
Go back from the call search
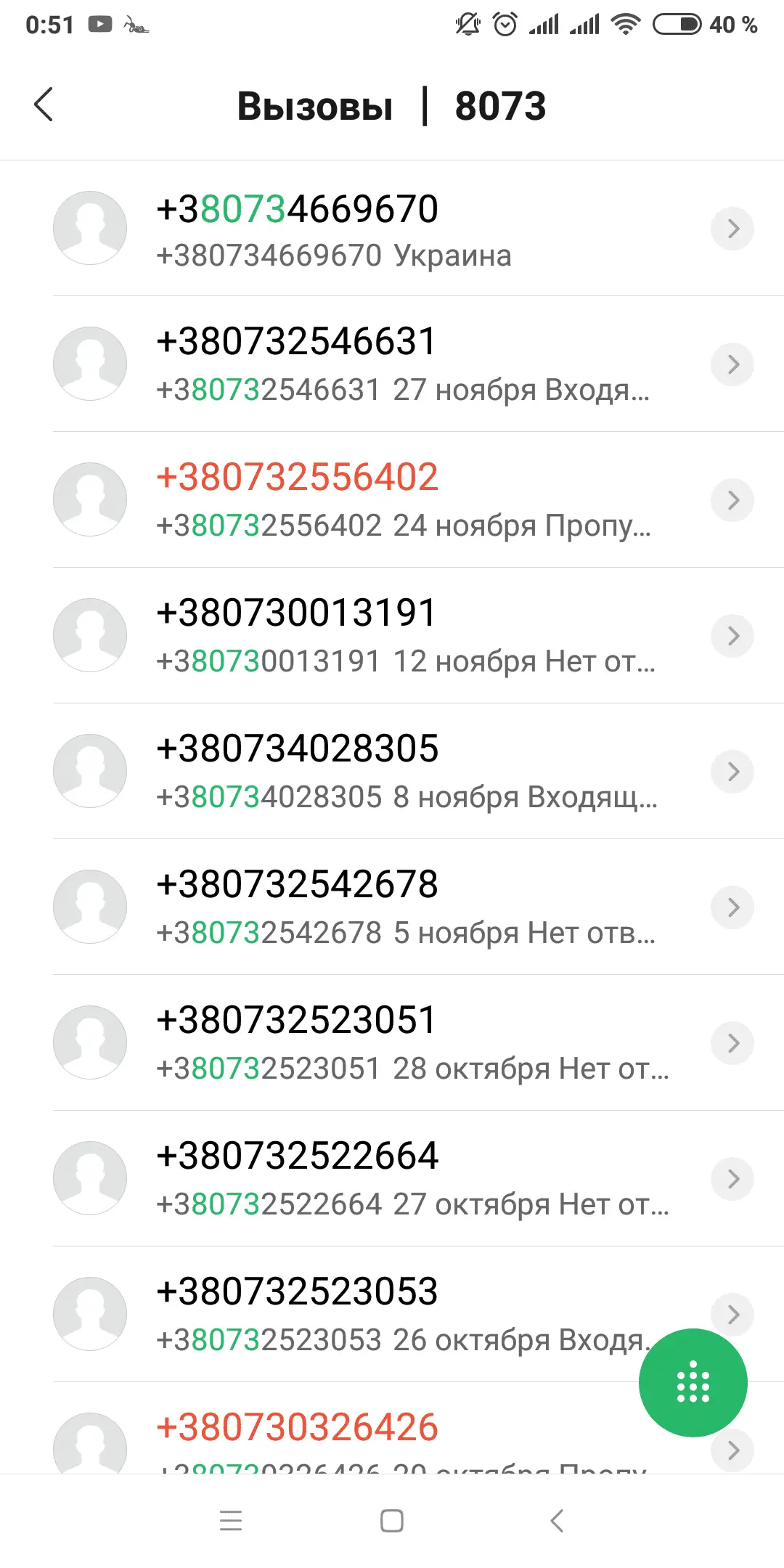[44, 105]
